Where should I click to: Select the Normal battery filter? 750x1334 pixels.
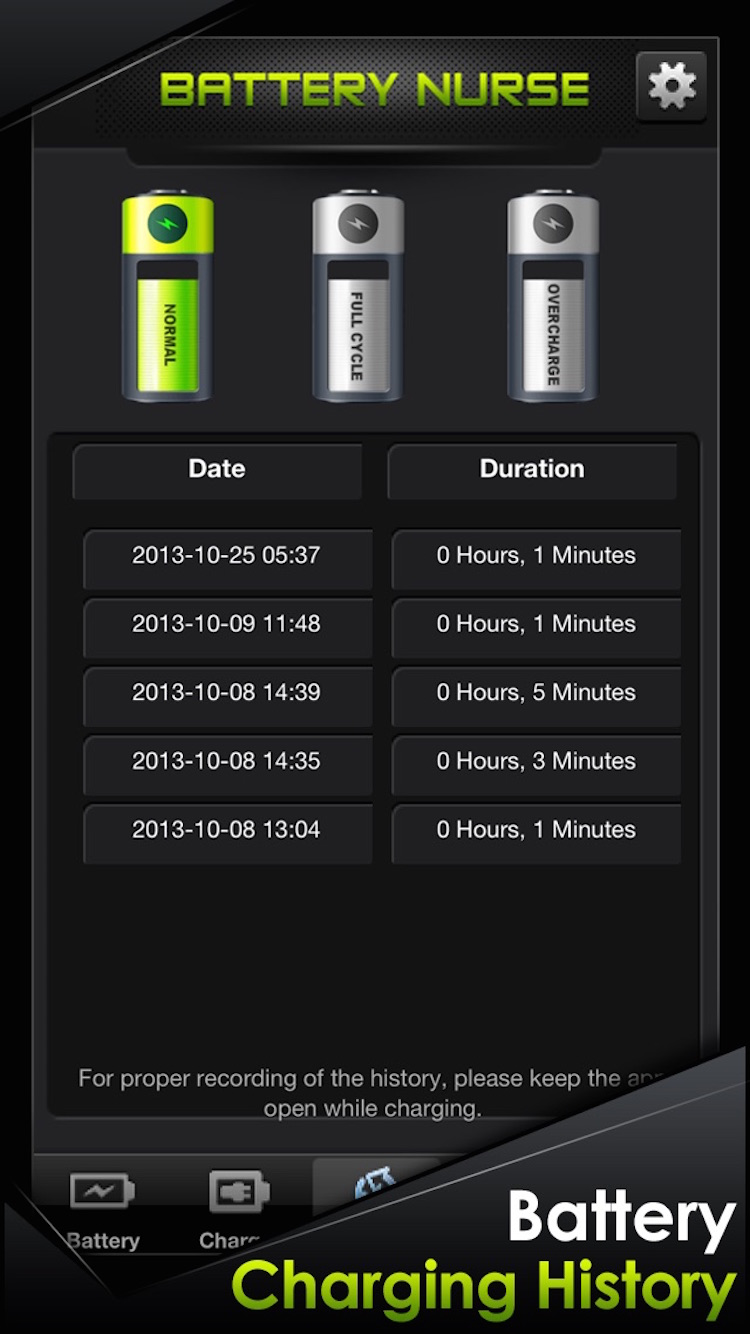[167, 297]
